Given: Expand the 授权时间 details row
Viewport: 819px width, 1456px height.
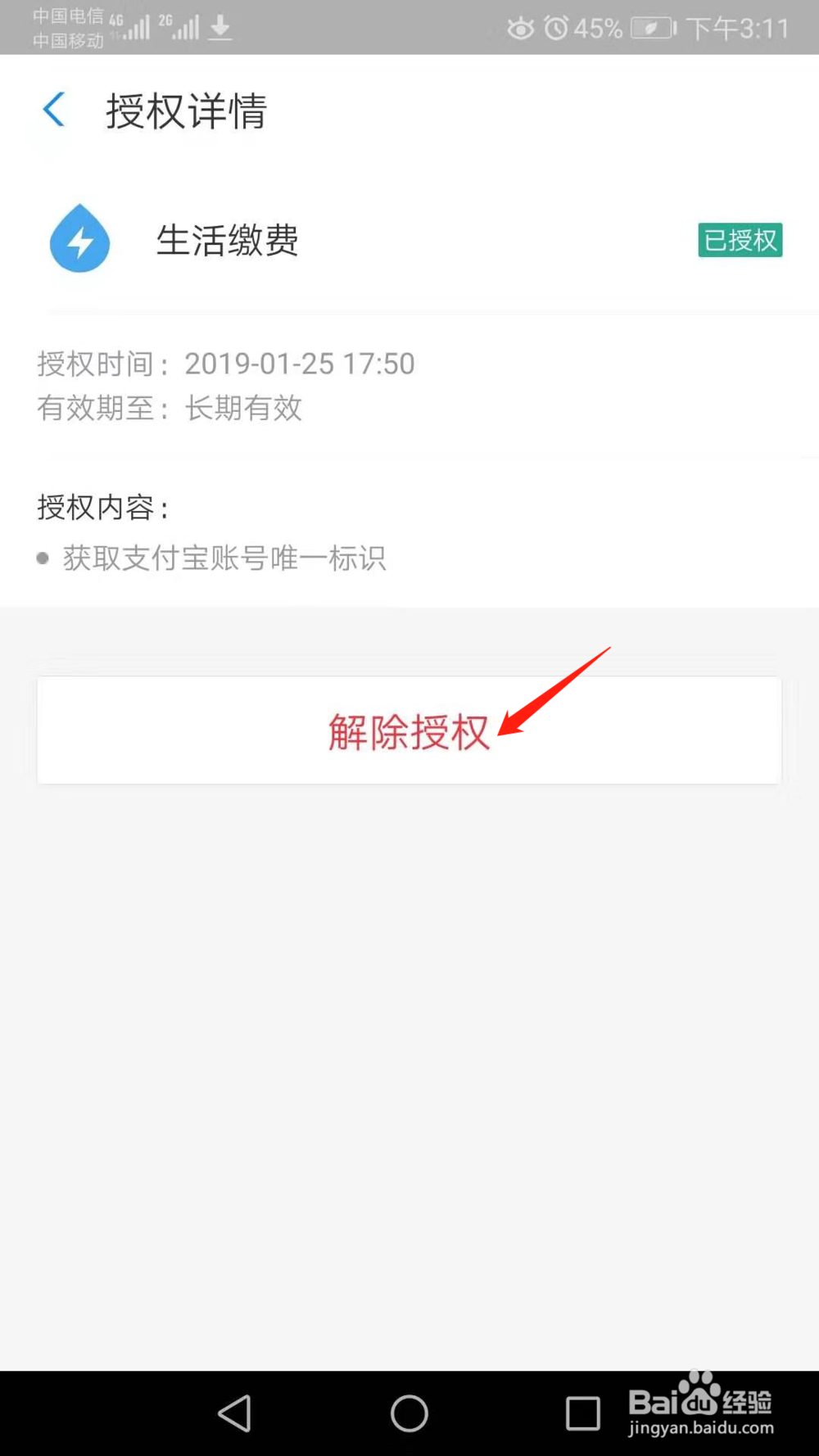Looking at the screenshot, I should click(226, 363).
